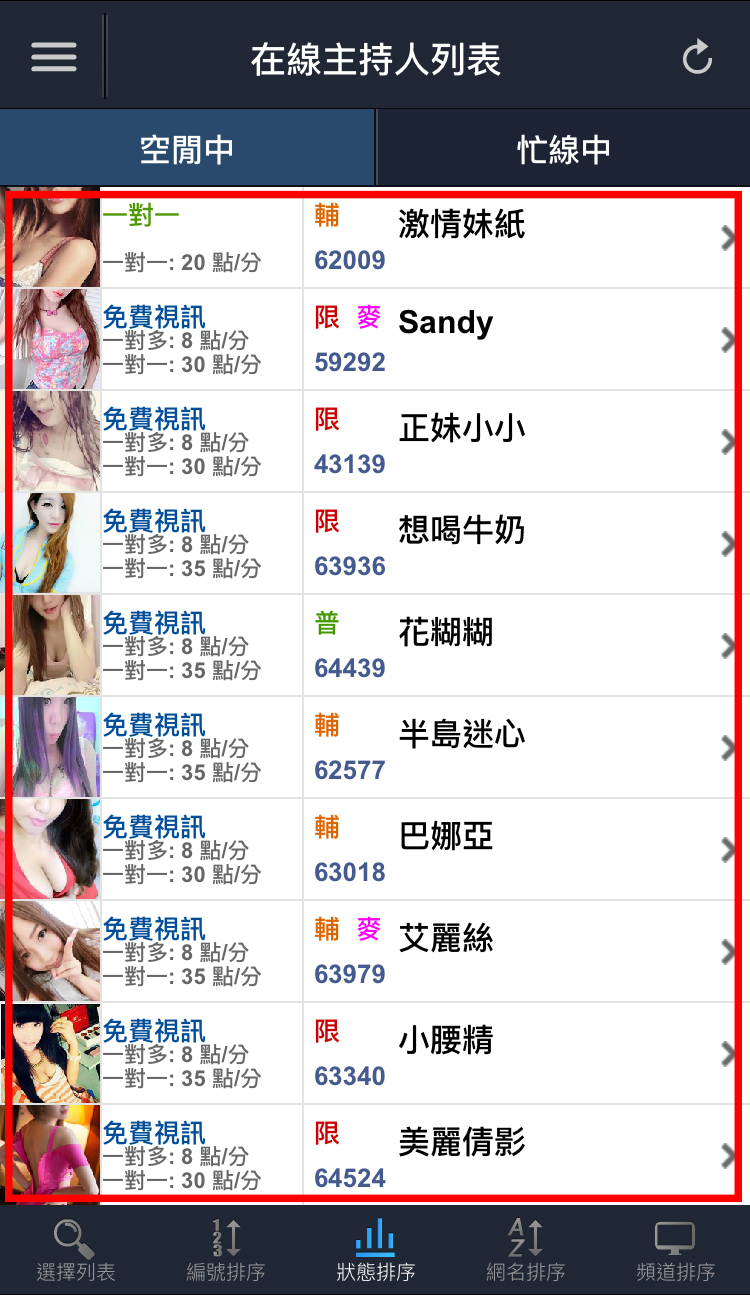
Task: Sort by 頻道排序
Action: (x=675, y=1251)
